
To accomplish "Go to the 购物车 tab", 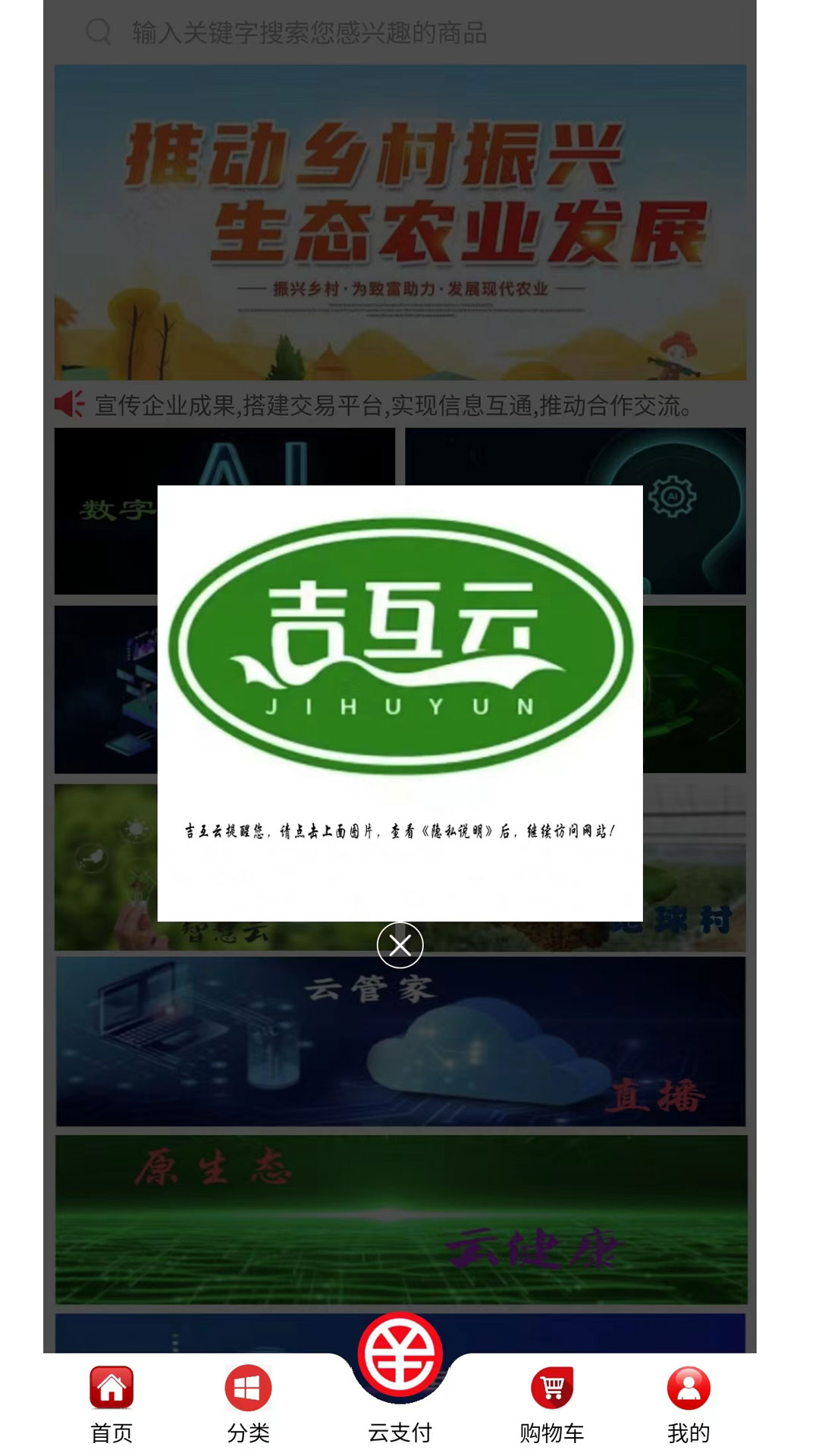I will coord(551,1403).
